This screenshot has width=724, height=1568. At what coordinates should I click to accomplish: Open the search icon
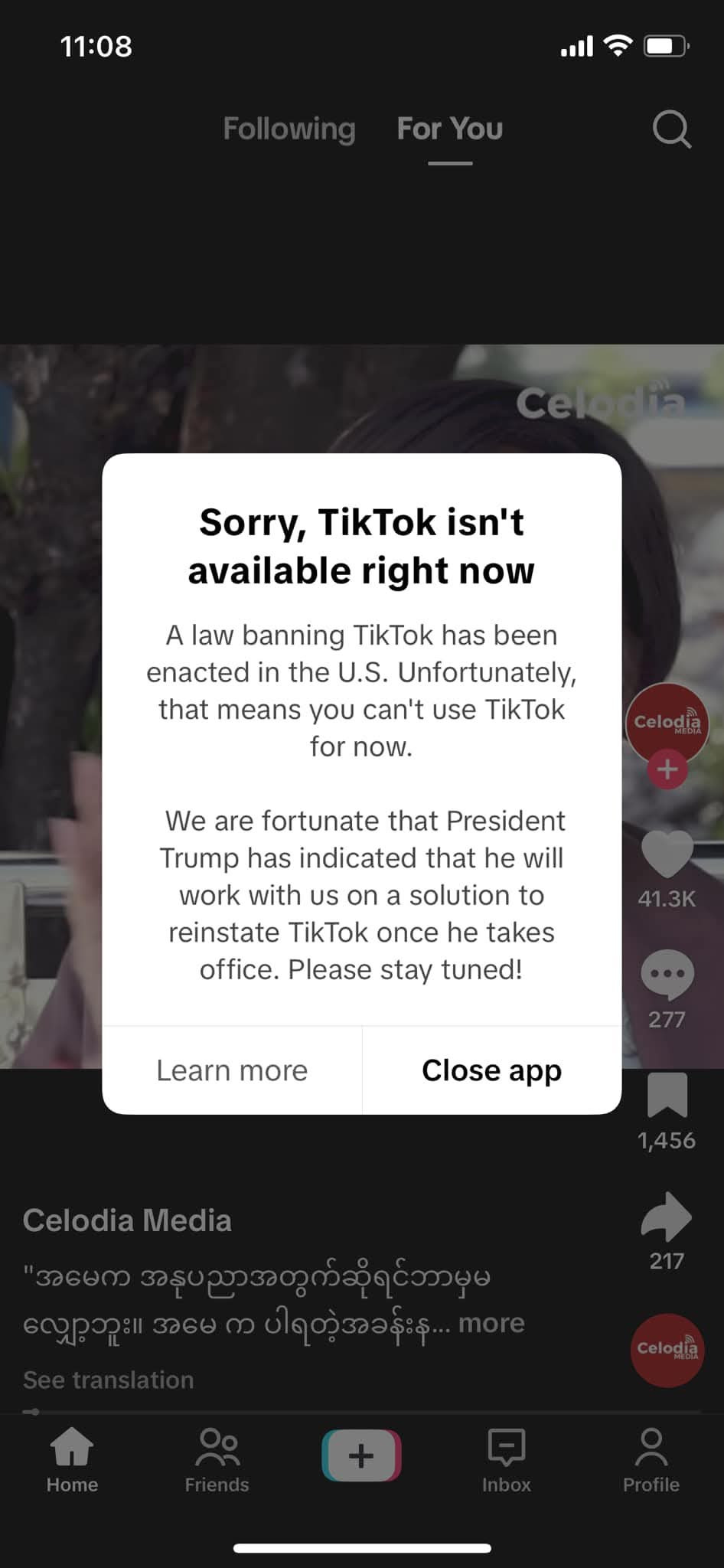click(671, 129)
